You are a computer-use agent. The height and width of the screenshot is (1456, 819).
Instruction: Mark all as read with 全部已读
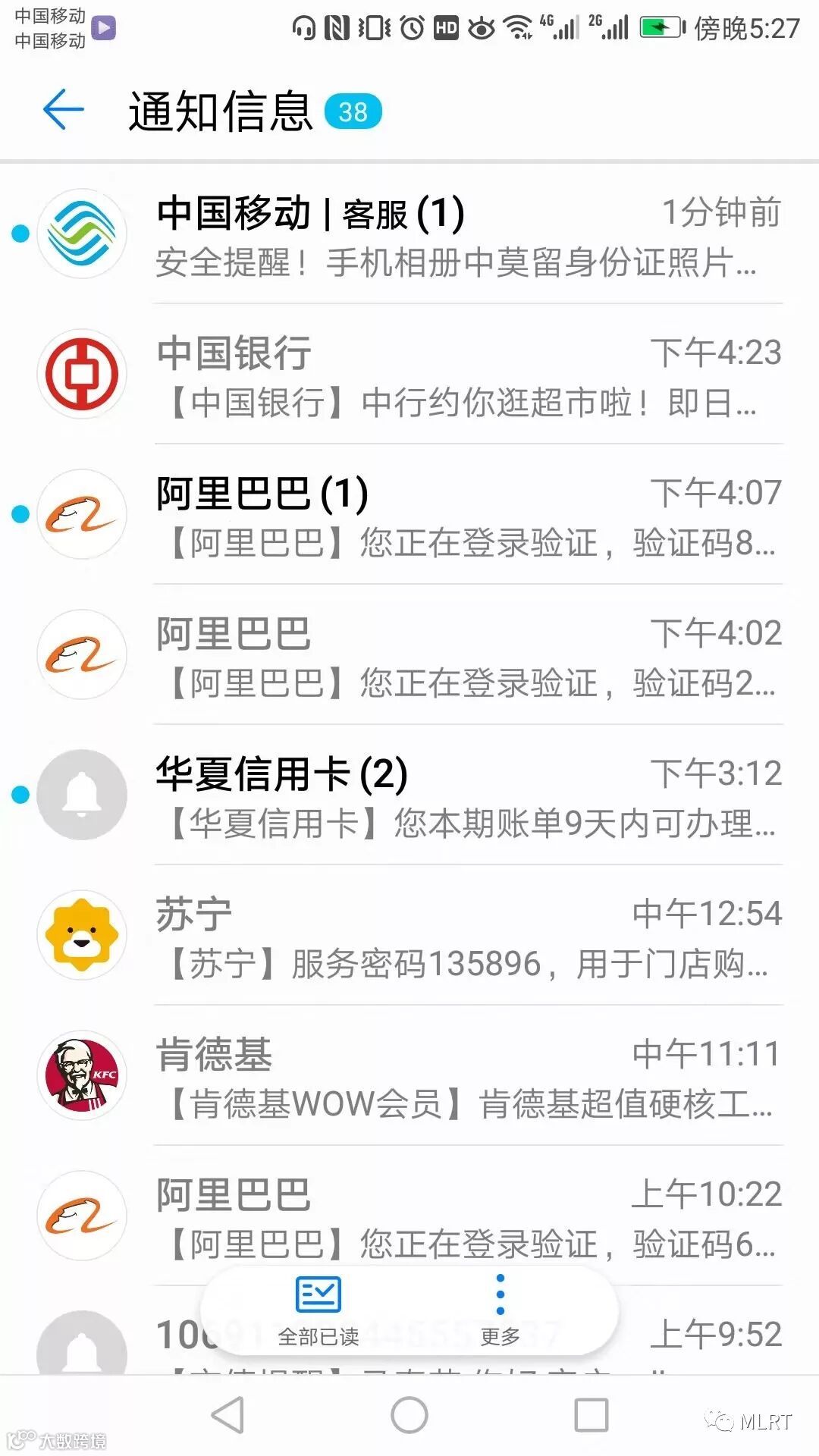click(318, 1312)
